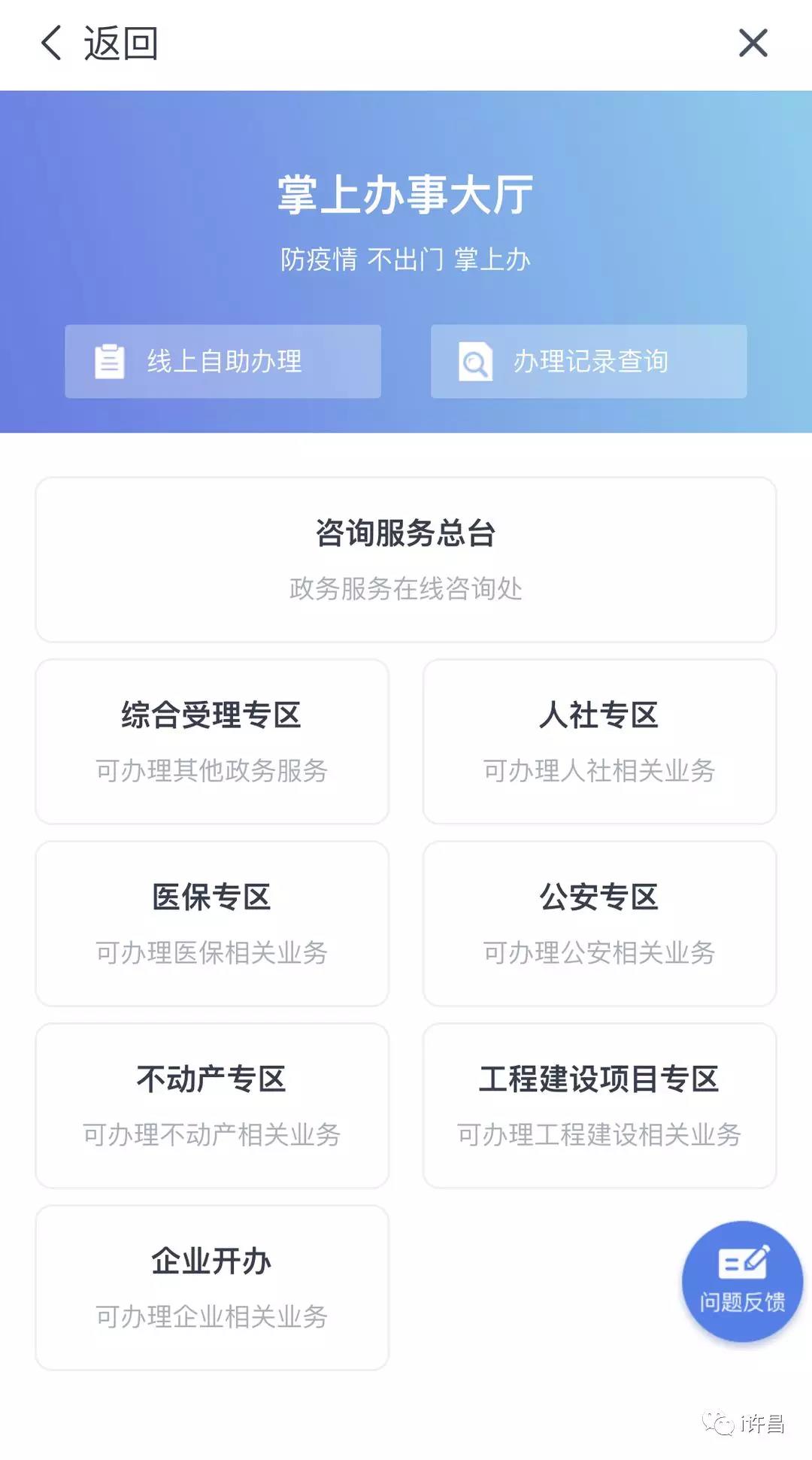Image resolution: width=812 pixels, height=1460 pixels.
Task: Enter 医保专区
Action: (212, 924)
